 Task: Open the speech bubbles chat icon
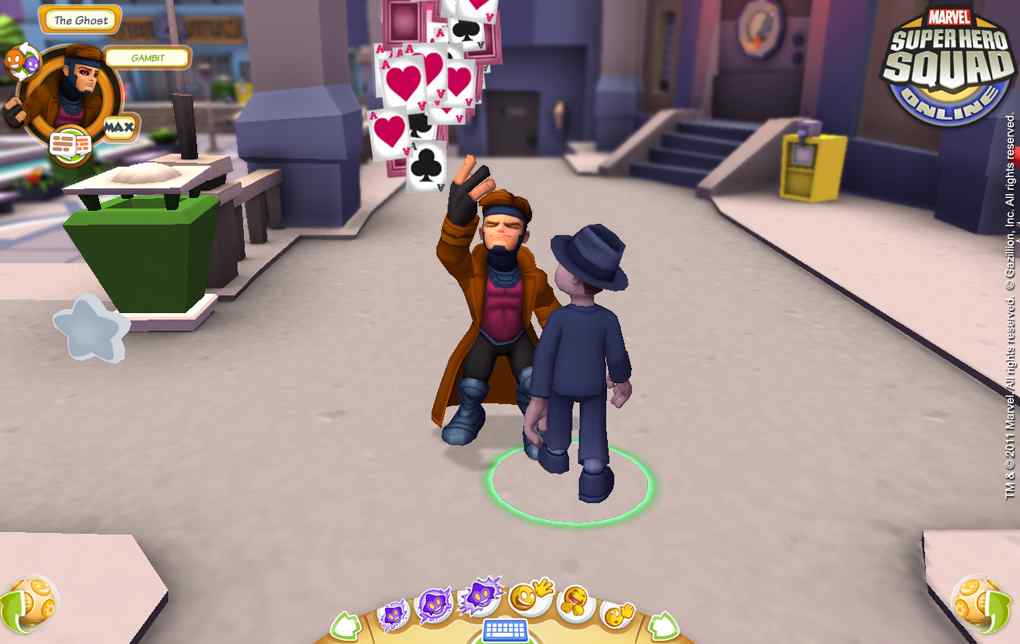pos(68,145)
